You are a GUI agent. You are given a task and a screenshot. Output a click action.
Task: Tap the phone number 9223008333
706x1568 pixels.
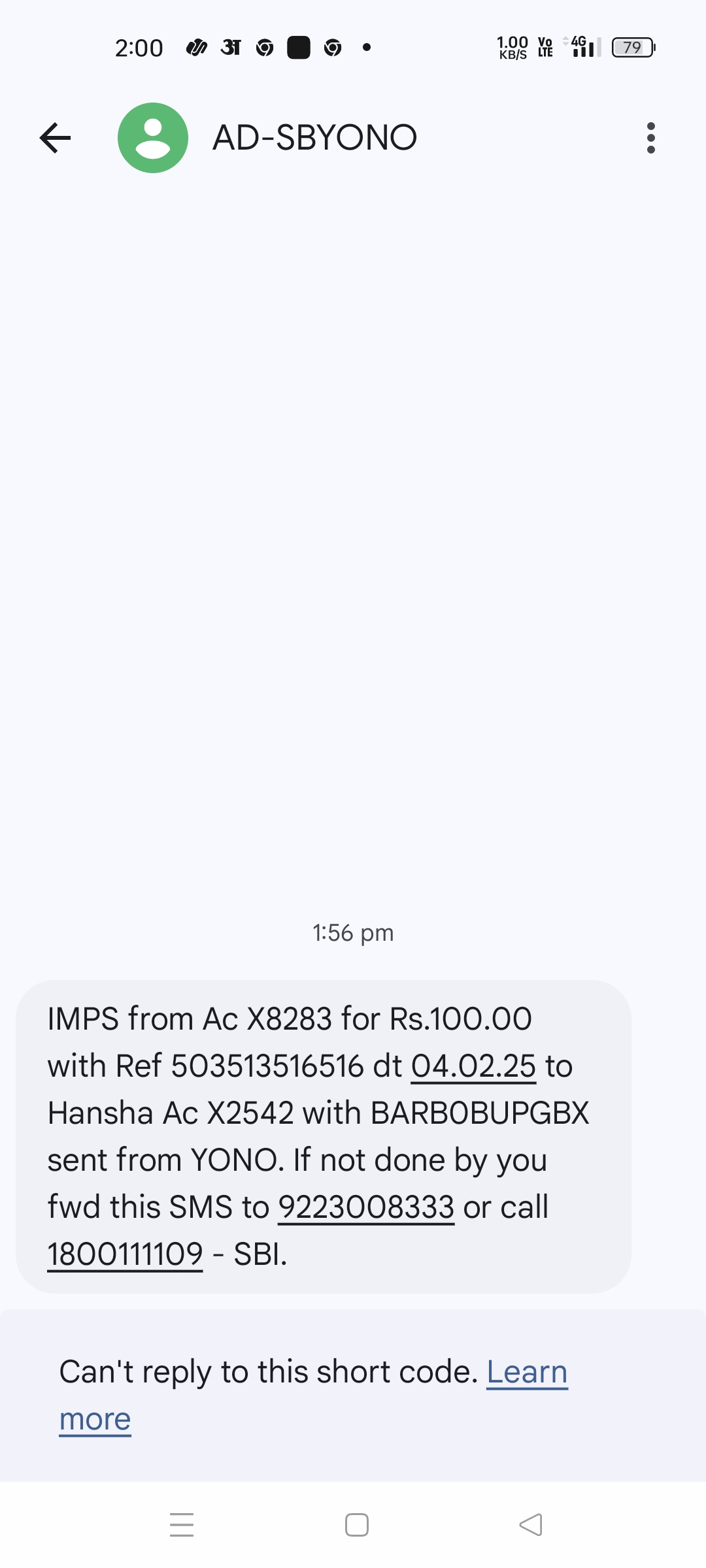coord(366,1207)
